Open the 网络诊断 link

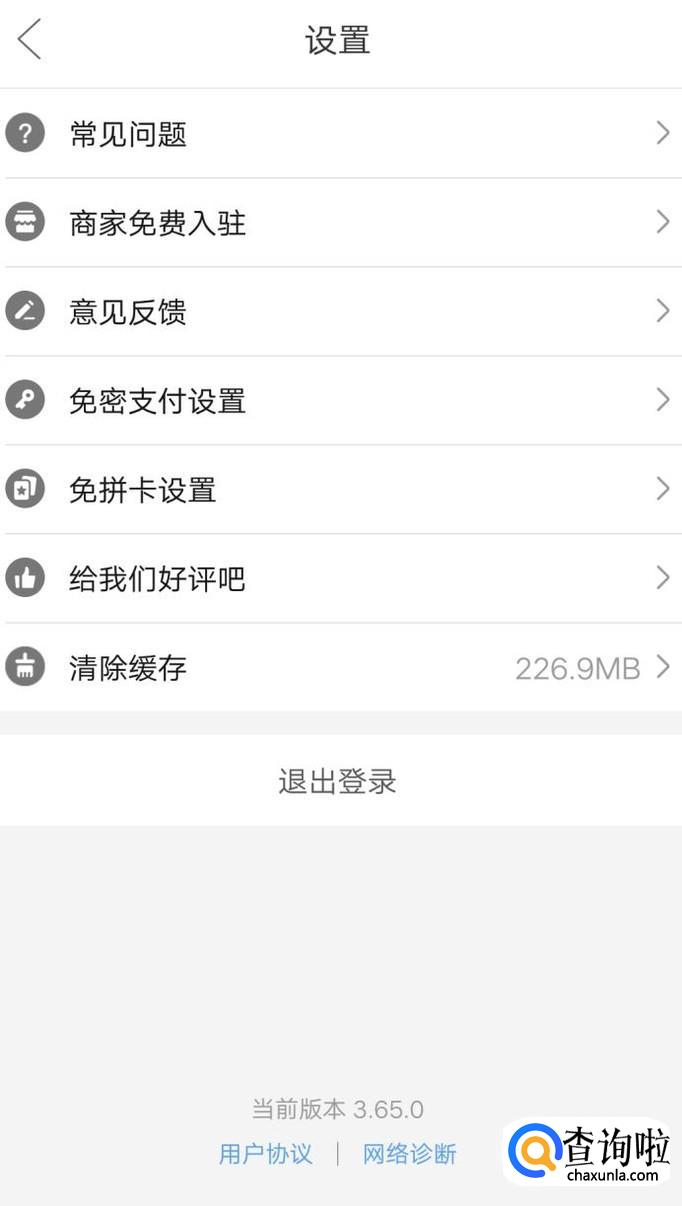click(x=409, y=1154)
